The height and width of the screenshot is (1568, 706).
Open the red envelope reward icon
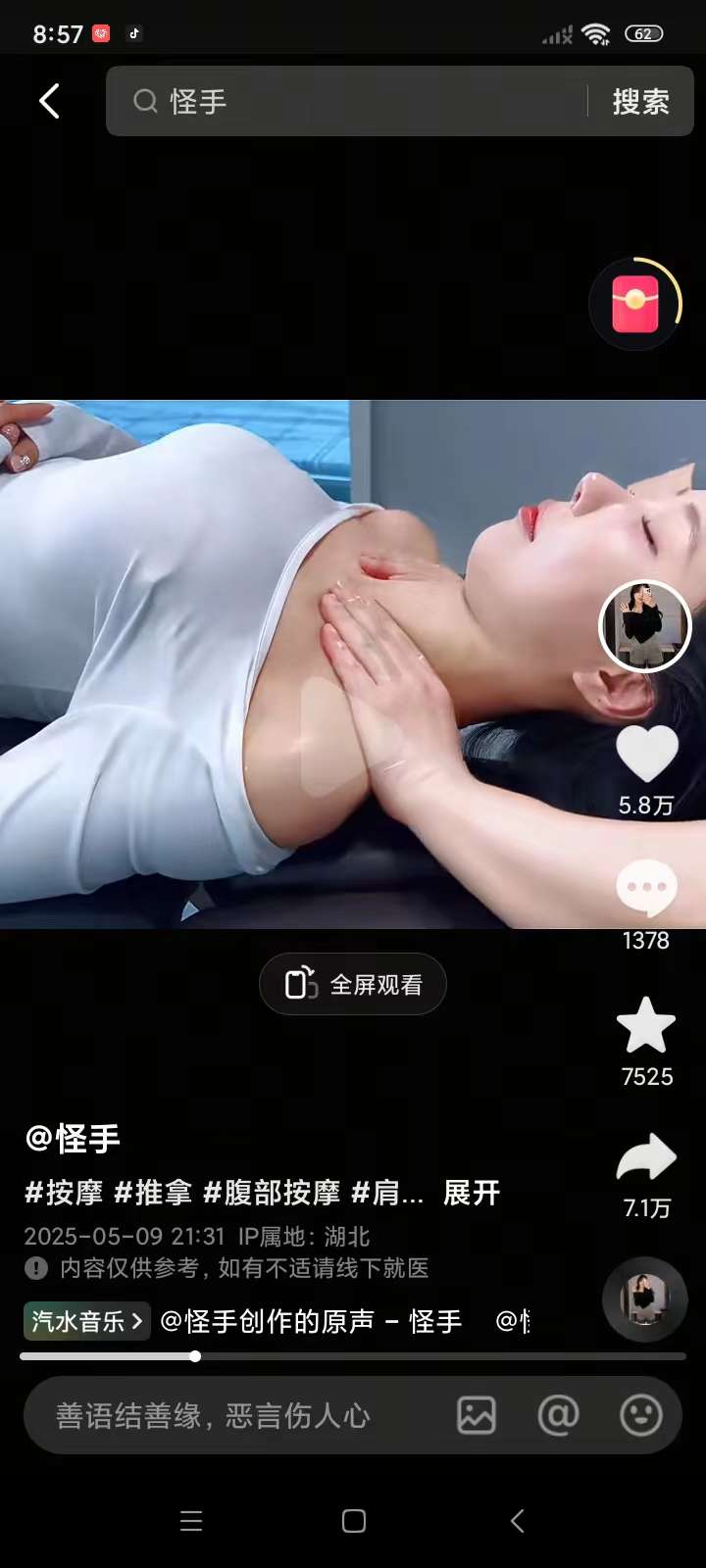635,305
